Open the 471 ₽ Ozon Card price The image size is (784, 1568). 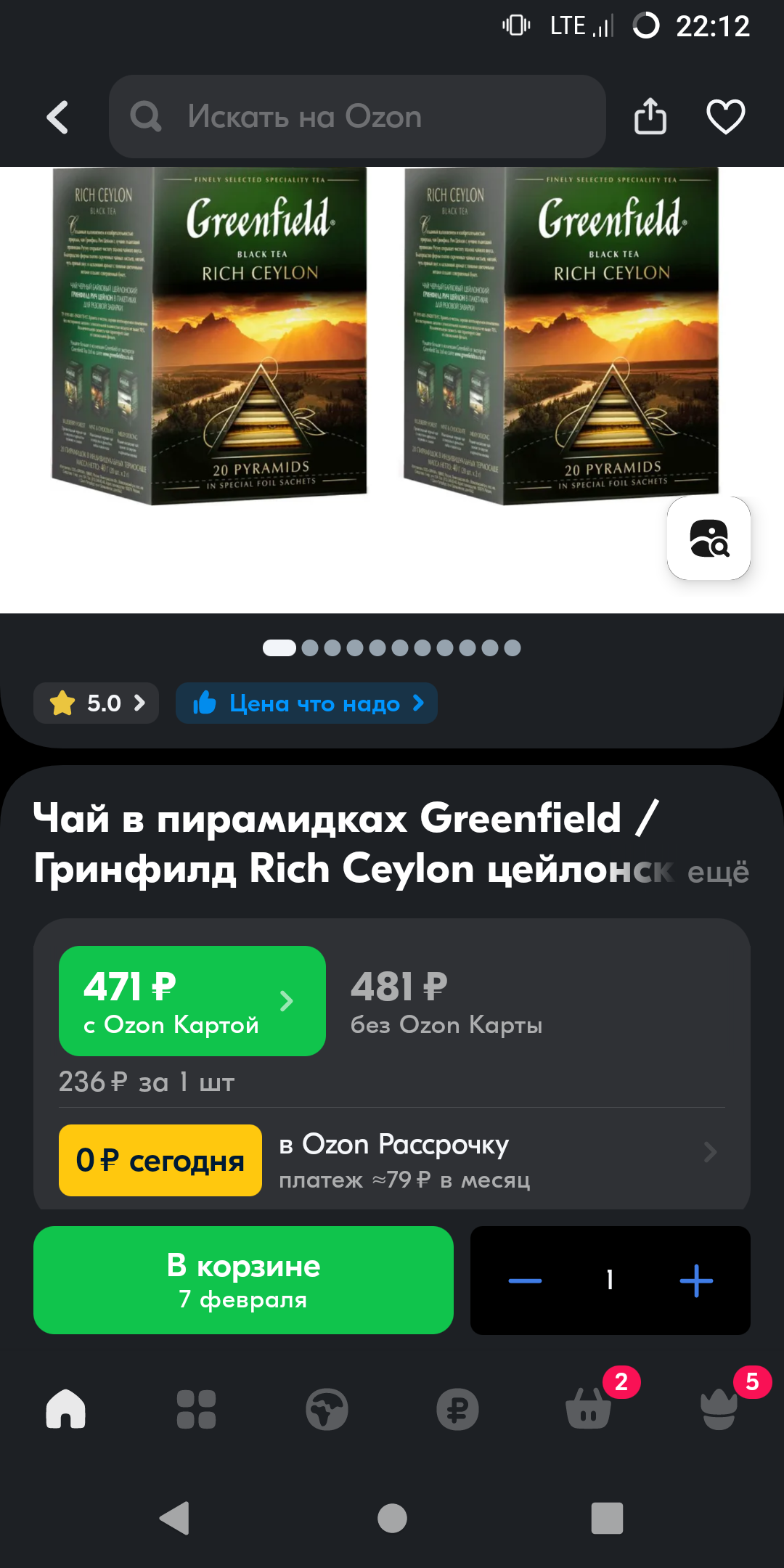192,1001
